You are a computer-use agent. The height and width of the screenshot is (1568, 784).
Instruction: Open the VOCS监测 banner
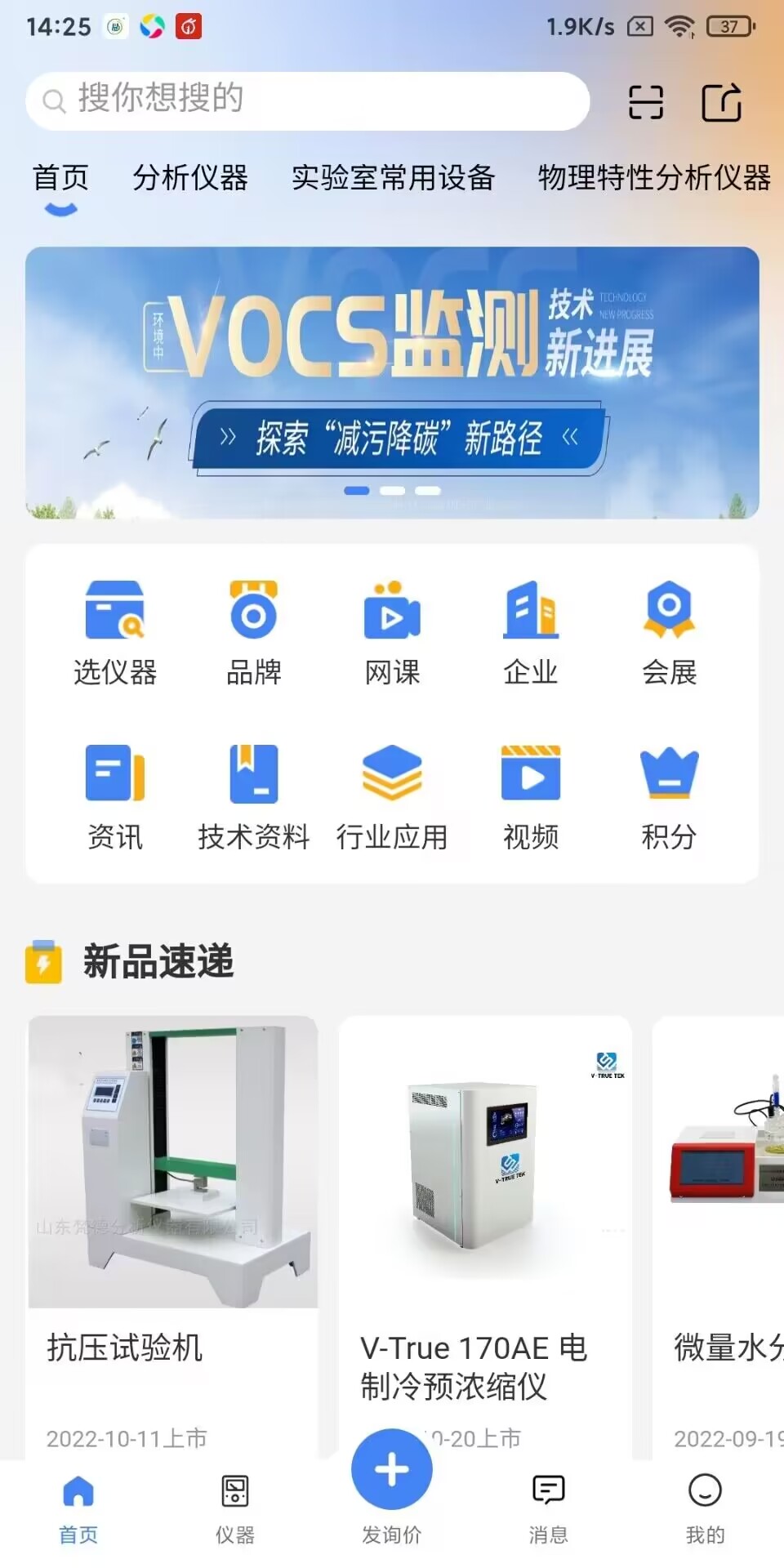(x=392, y=381)
